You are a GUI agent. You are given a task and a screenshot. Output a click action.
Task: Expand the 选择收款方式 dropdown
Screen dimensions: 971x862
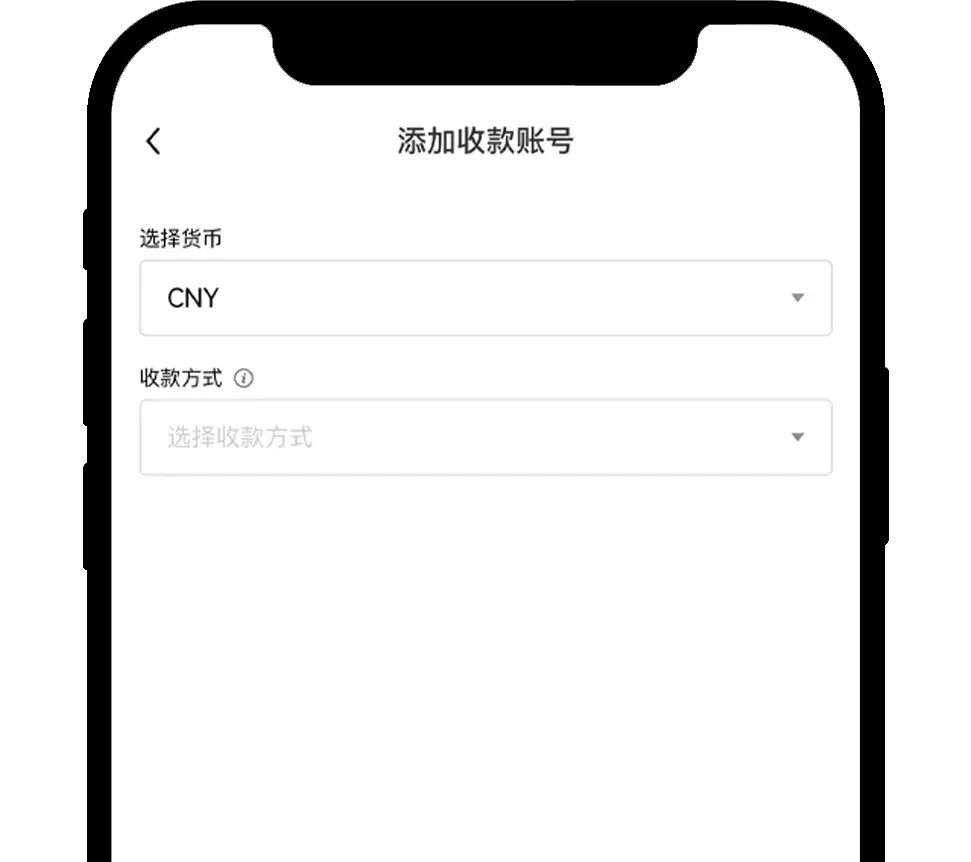point(485,437)
